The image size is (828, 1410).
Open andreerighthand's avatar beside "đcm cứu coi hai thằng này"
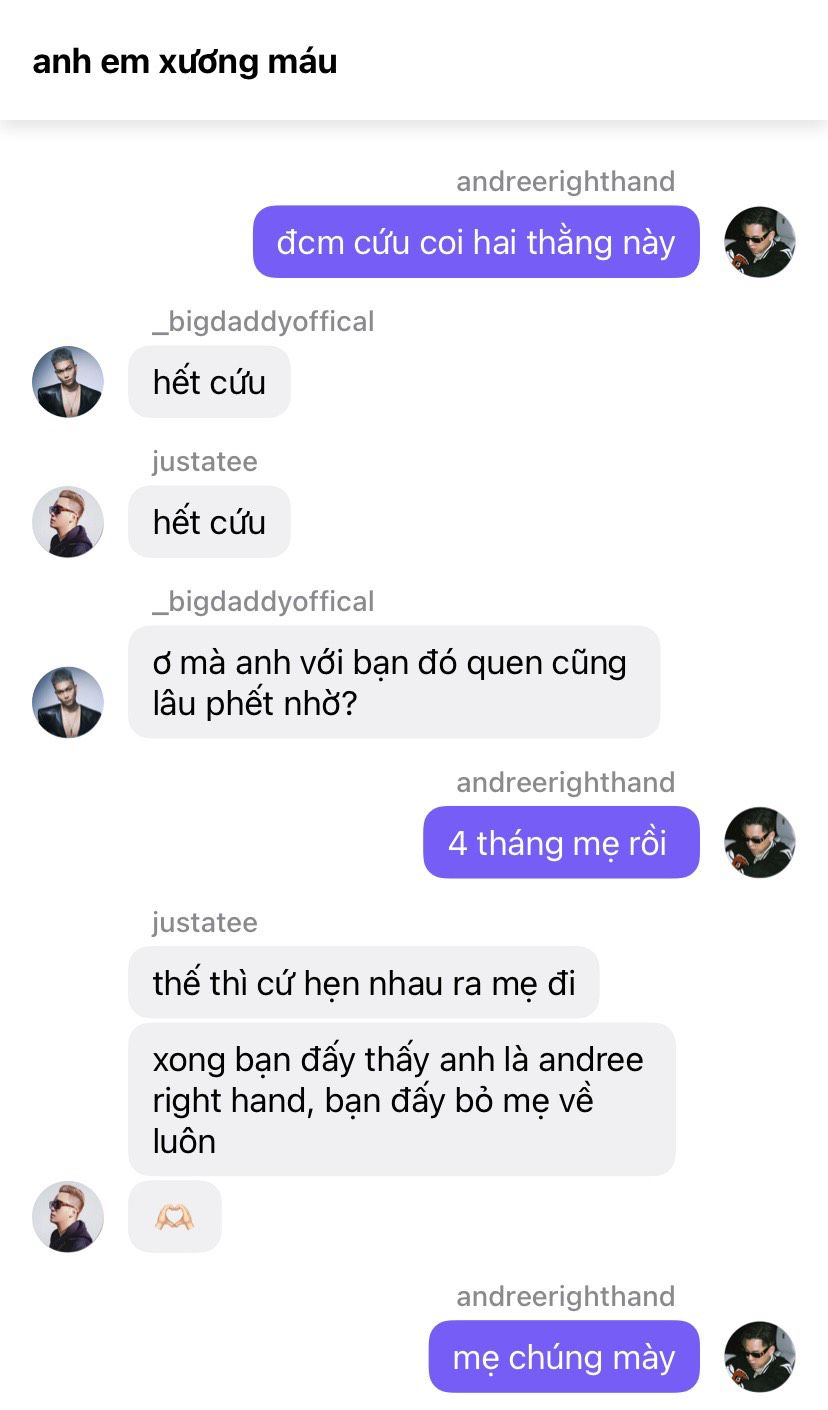click(x=759, y=242)
